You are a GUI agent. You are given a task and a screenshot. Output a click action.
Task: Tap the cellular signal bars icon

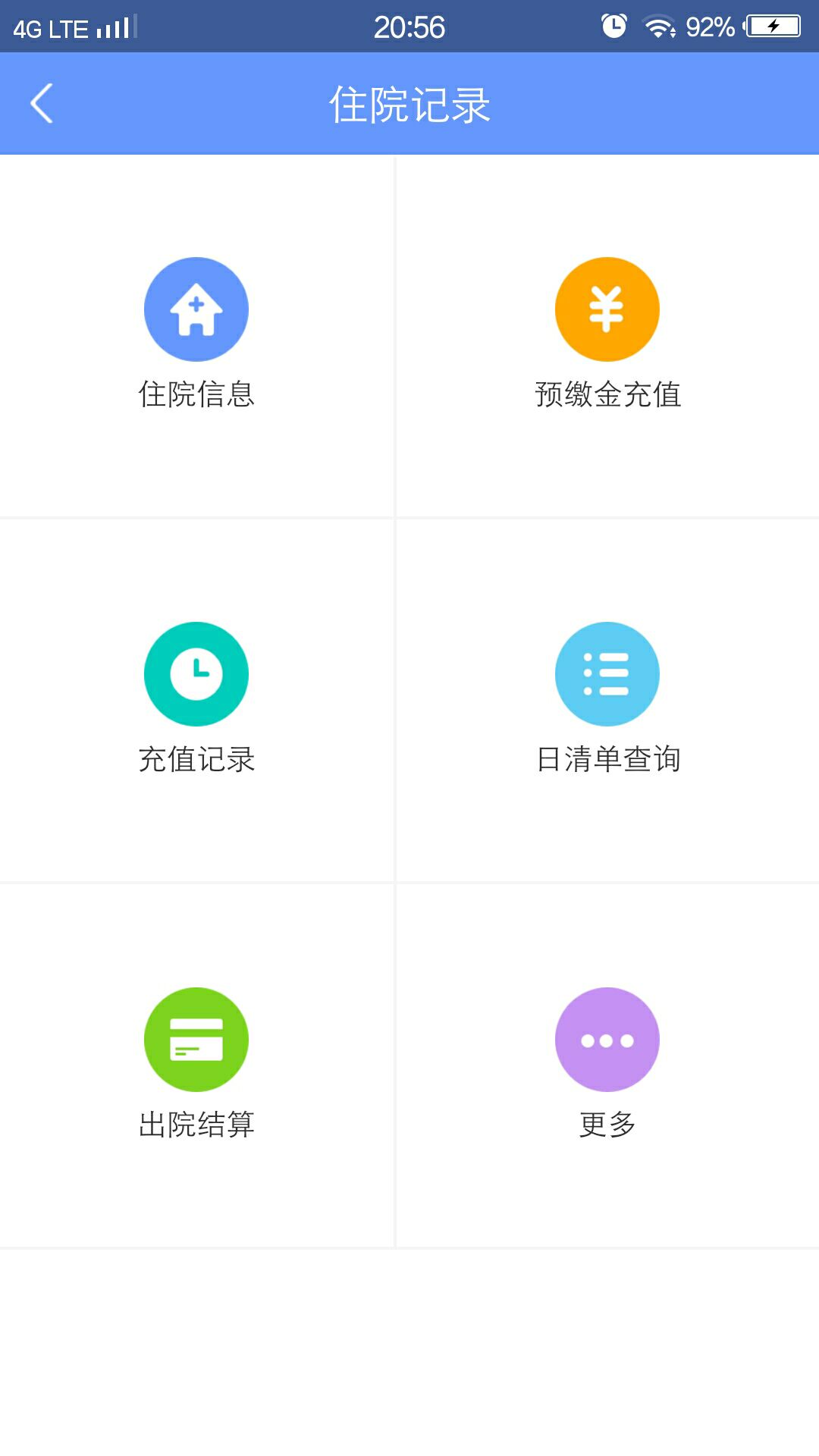pyautogui.click(x=115, y=24)
